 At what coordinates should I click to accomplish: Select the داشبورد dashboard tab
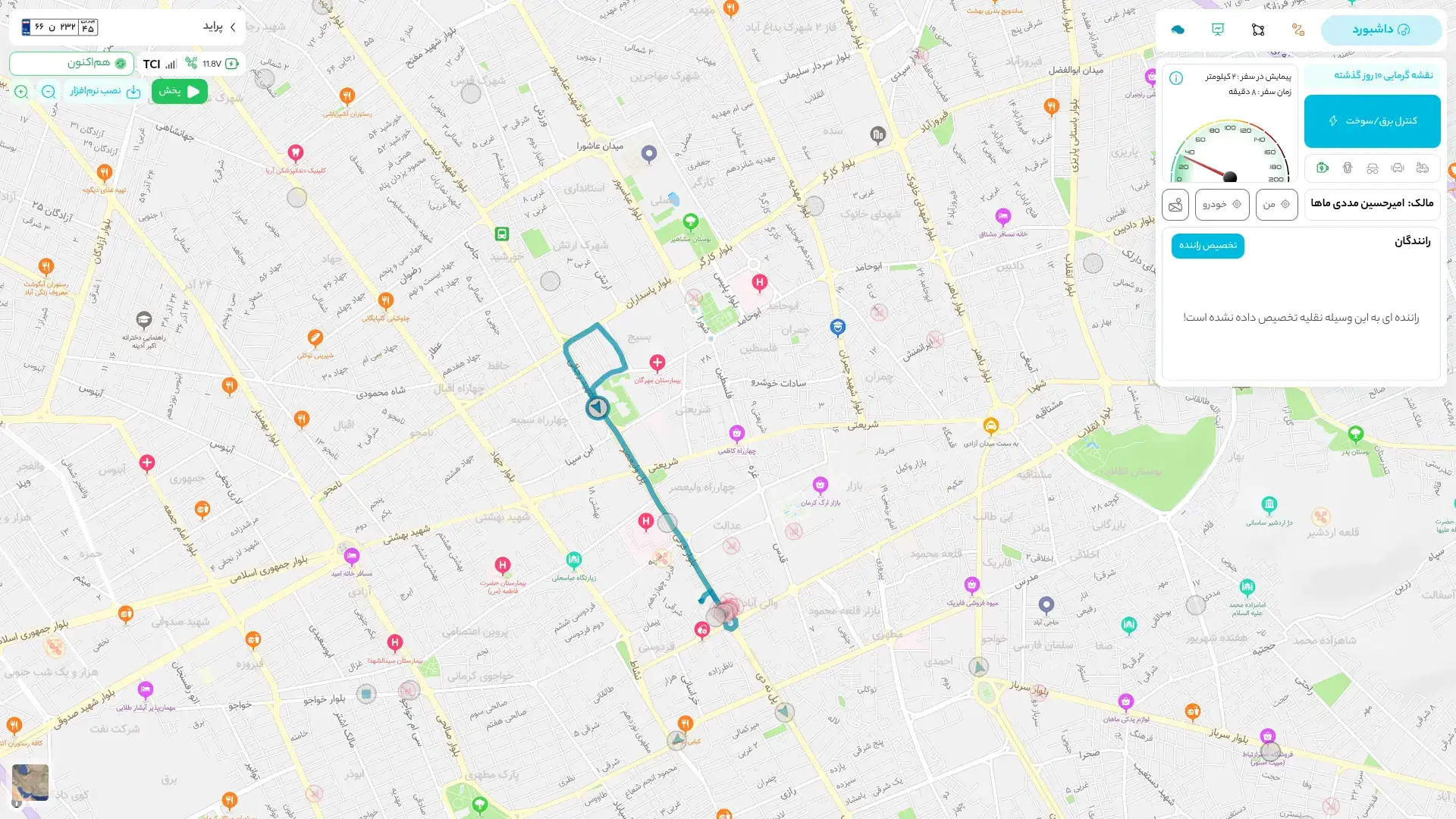1381,30
